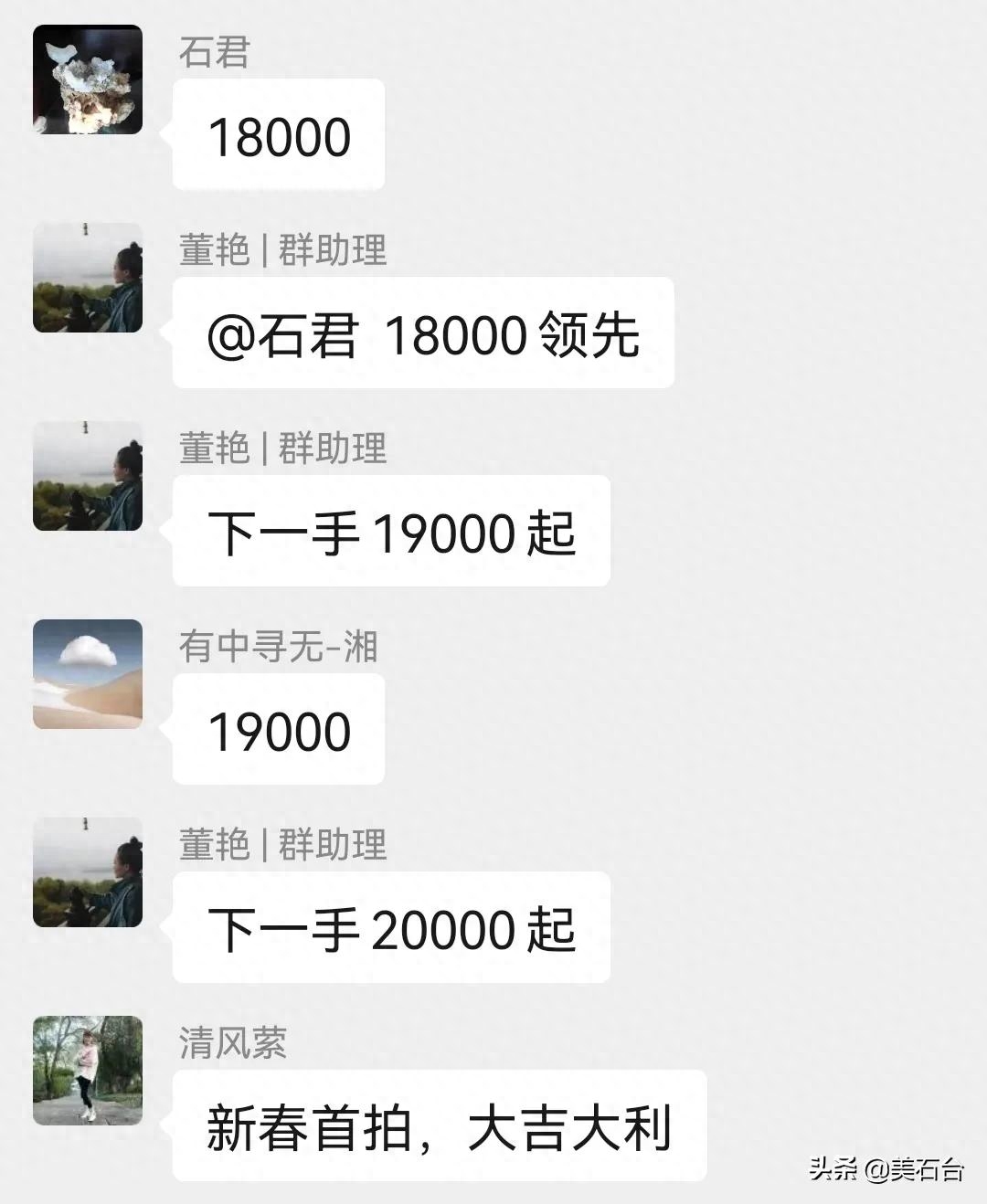Open 清风萦's profile picture
This screenshot has height=1204, width=987.
(x=88, y=1071)
